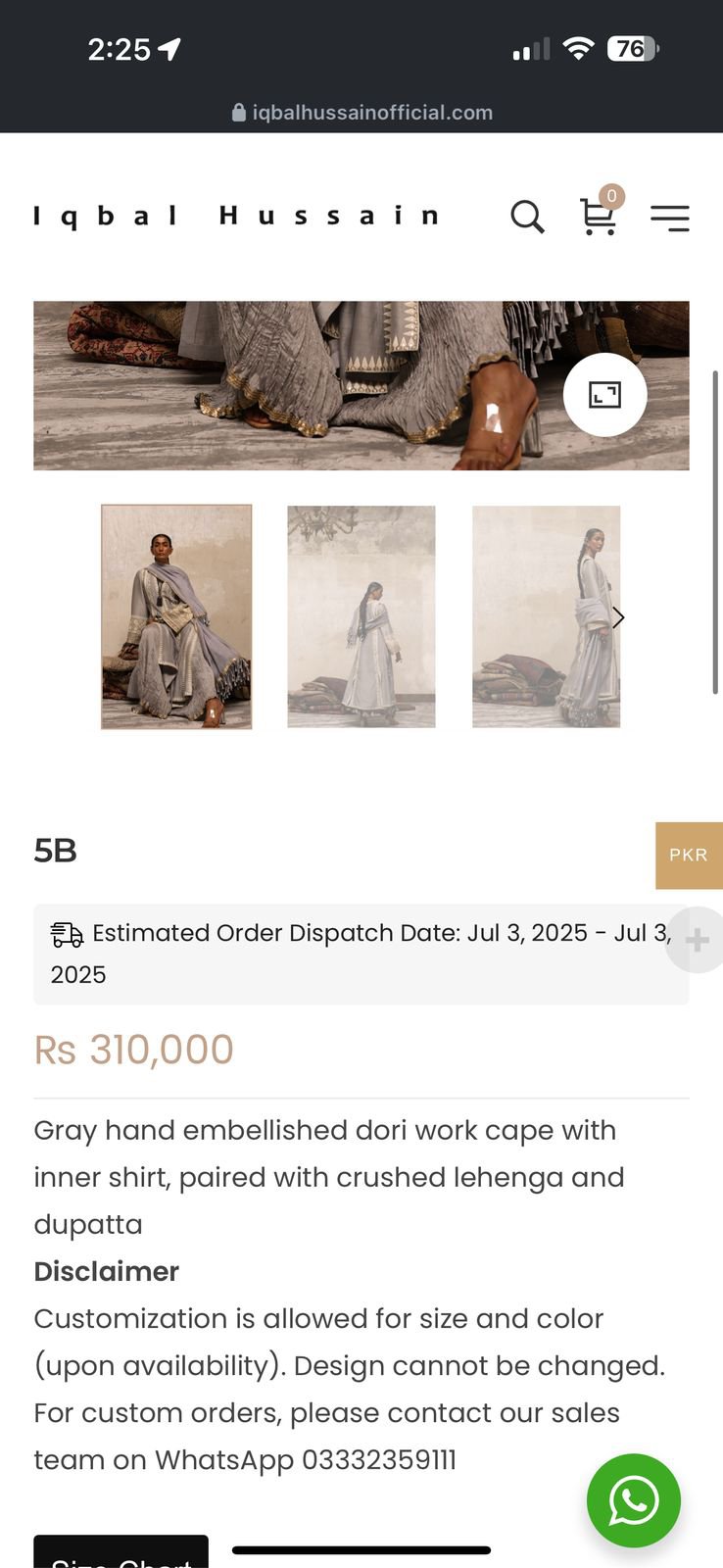
Task: Open the hamburger menu
Action: coord(670,218)
